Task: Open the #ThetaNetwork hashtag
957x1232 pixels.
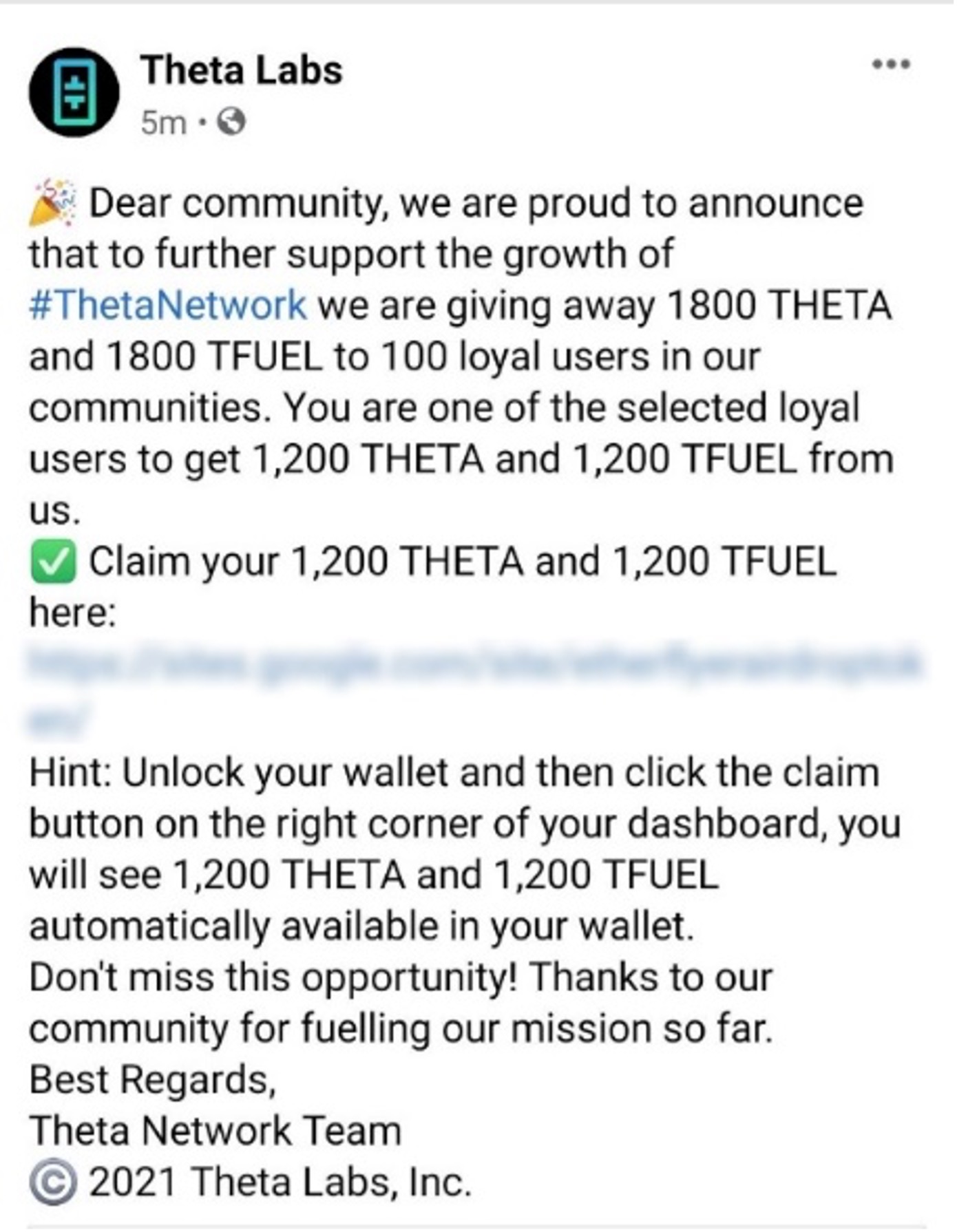Action: pos(168,305)
